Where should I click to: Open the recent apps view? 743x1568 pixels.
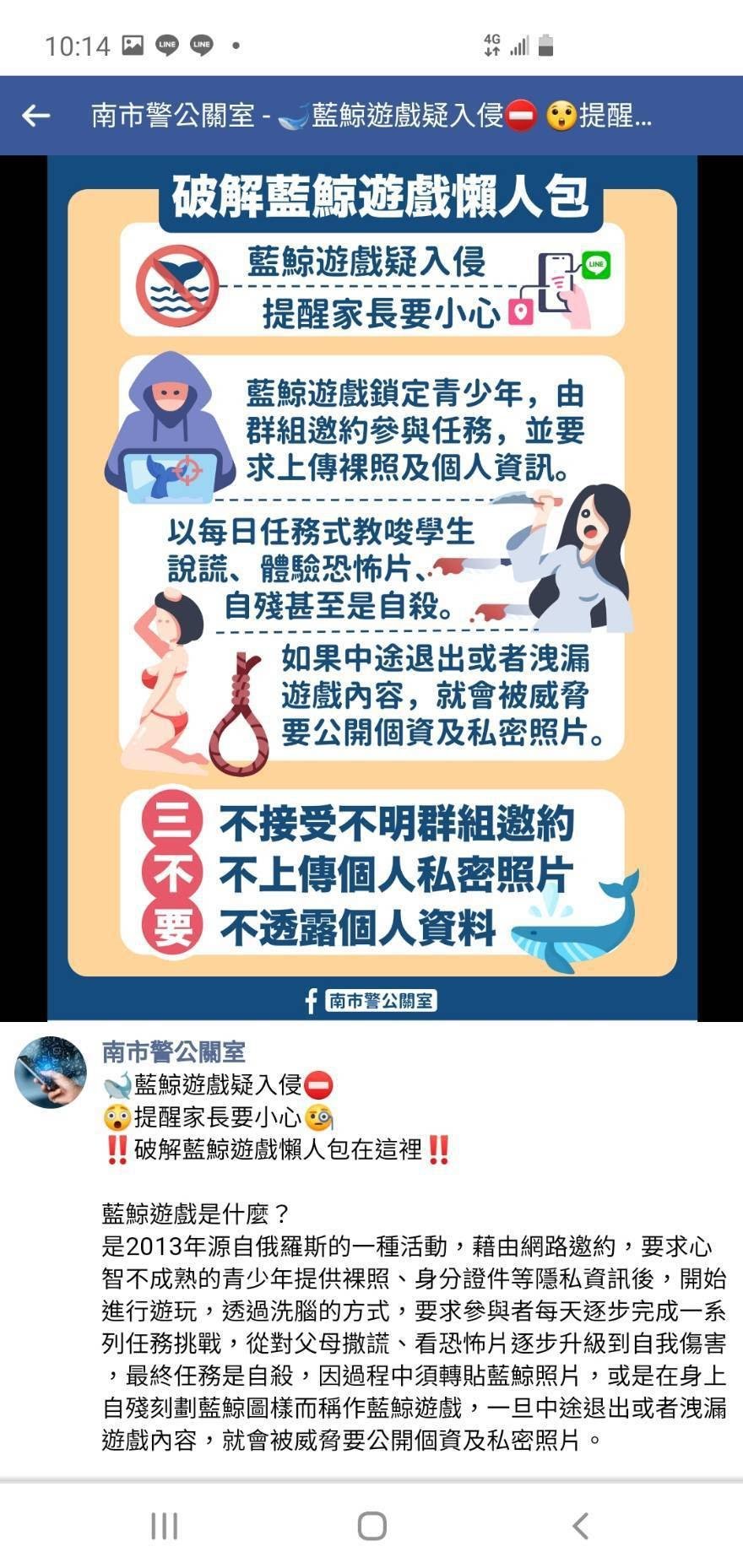coord(164,1526)
